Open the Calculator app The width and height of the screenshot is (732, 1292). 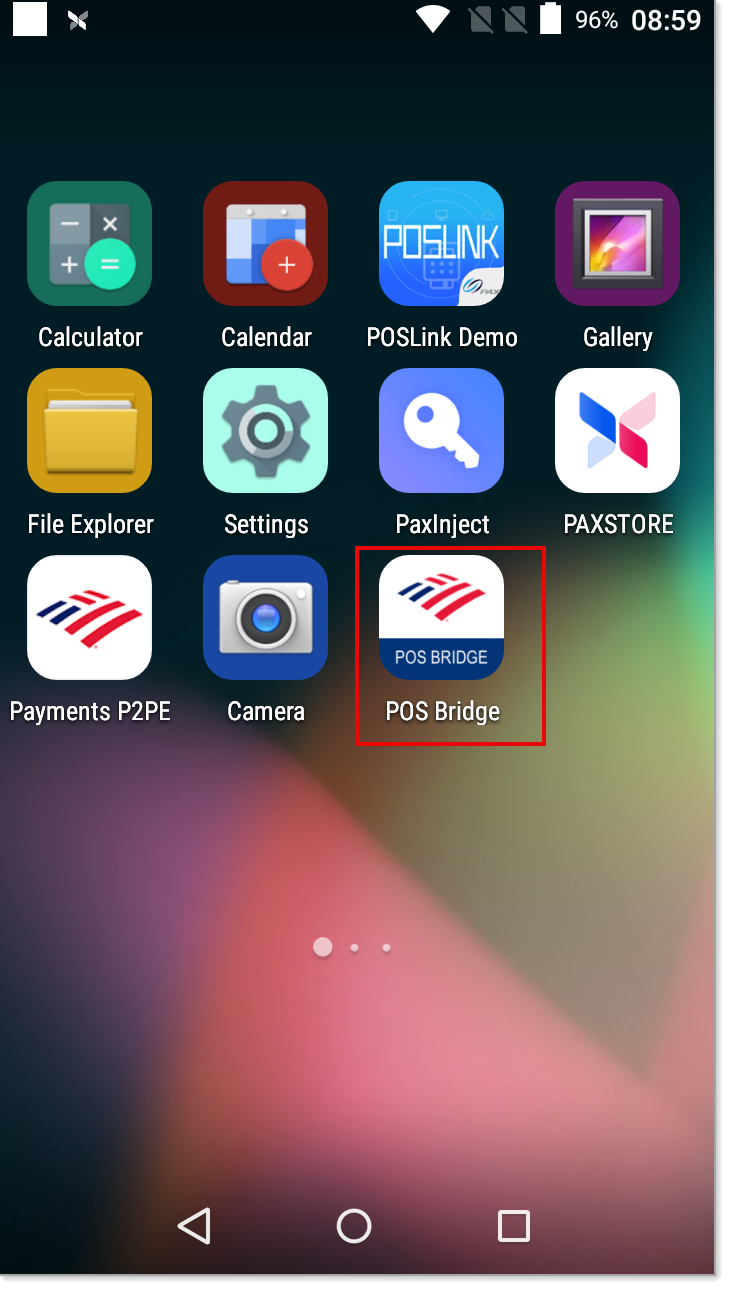(90, 244)
